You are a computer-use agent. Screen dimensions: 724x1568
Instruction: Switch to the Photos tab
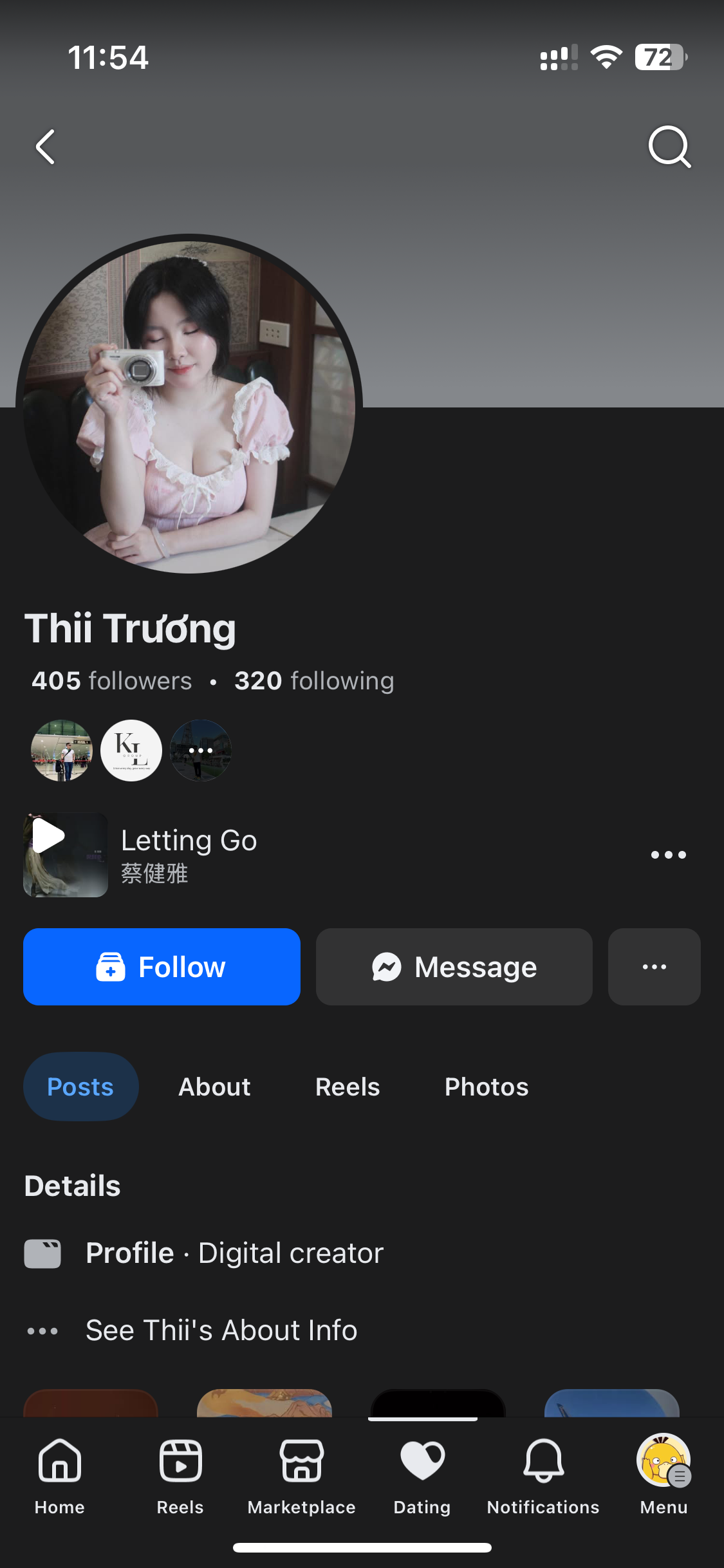pyautogui.click(x=487, y=1087)
